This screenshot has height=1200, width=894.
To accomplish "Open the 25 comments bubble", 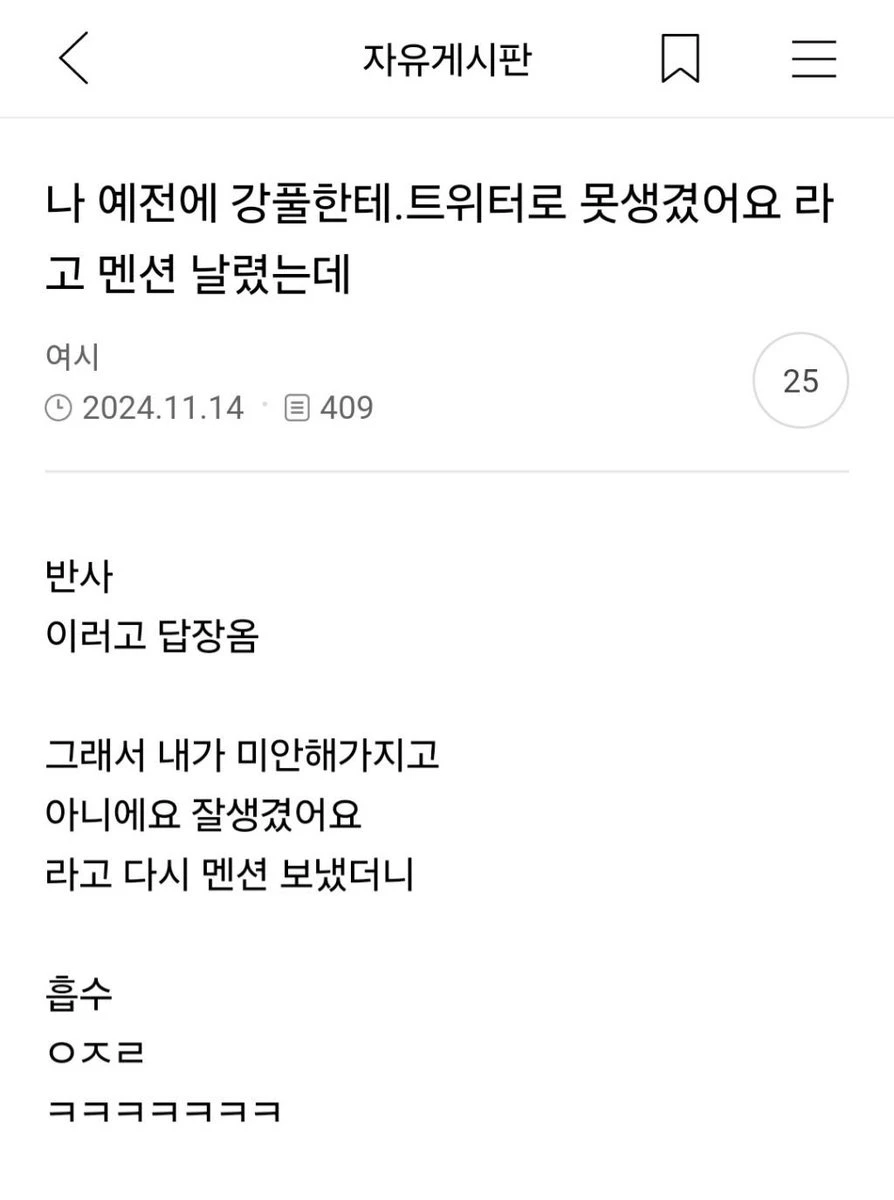I will click(x=800, y=381).
